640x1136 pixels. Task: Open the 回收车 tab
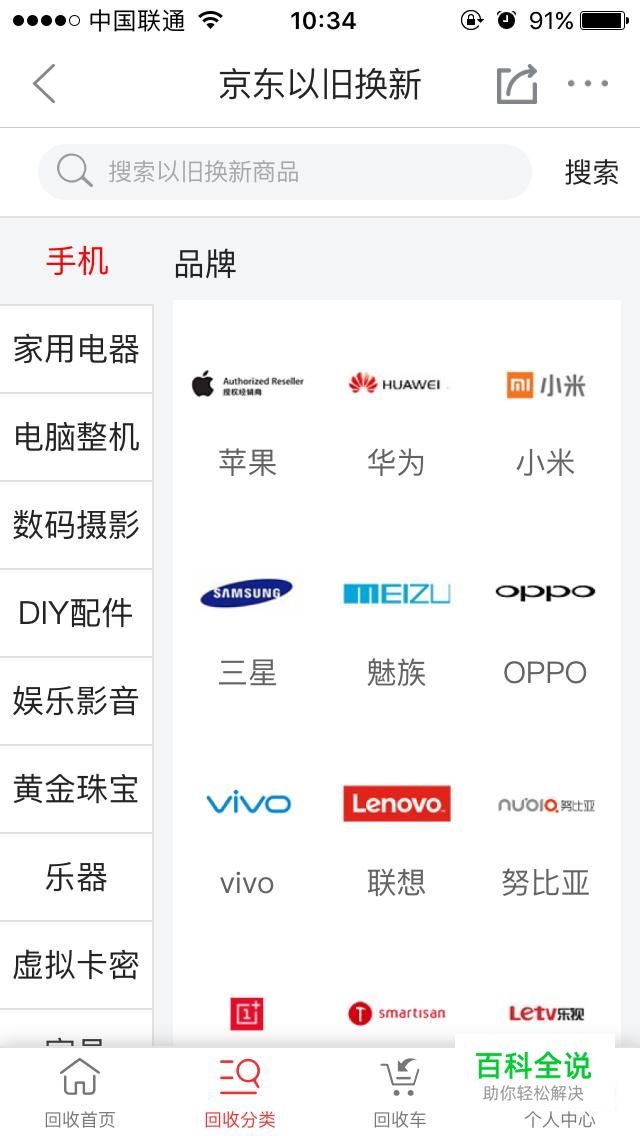pos(400,1092)
